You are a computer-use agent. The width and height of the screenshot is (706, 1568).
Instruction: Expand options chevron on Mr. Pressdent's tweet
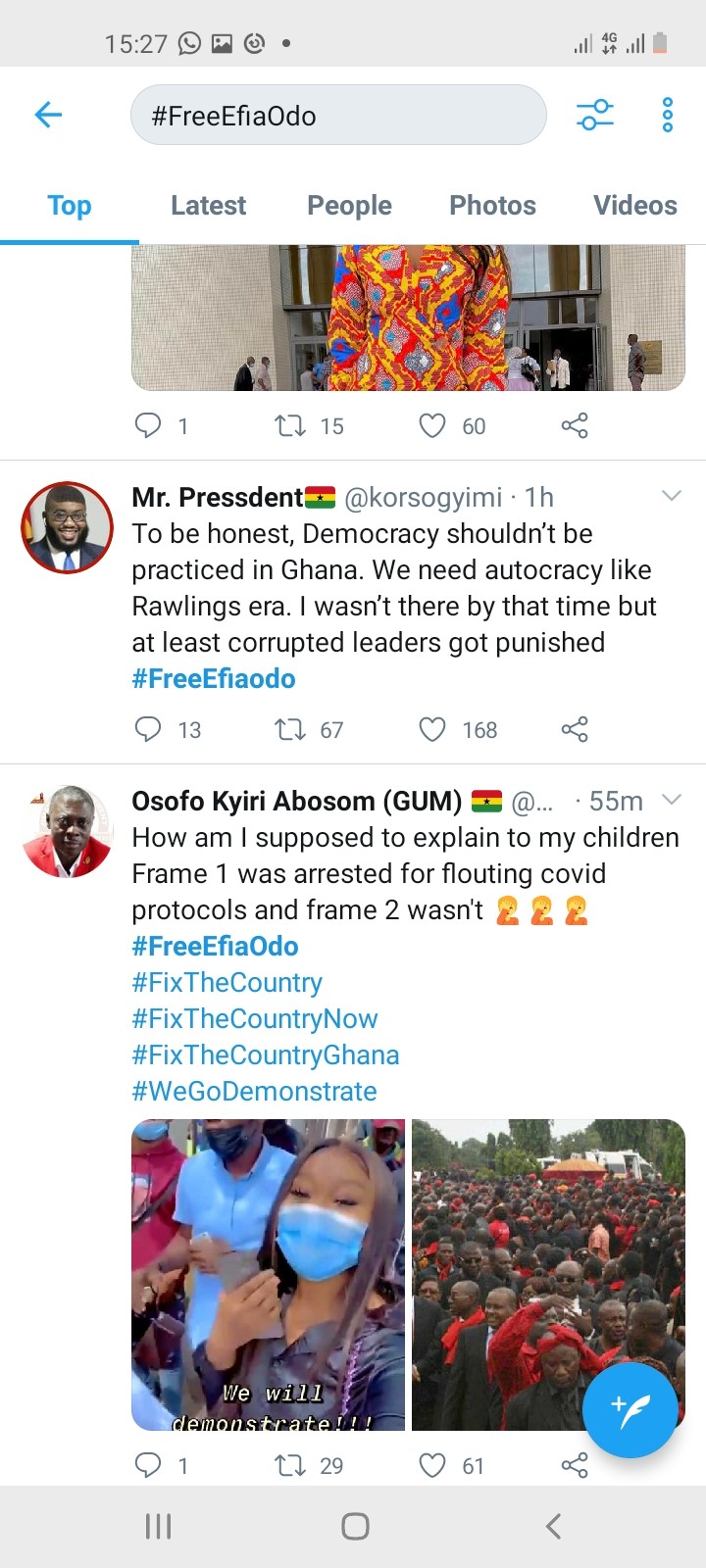tap(672, 496)
